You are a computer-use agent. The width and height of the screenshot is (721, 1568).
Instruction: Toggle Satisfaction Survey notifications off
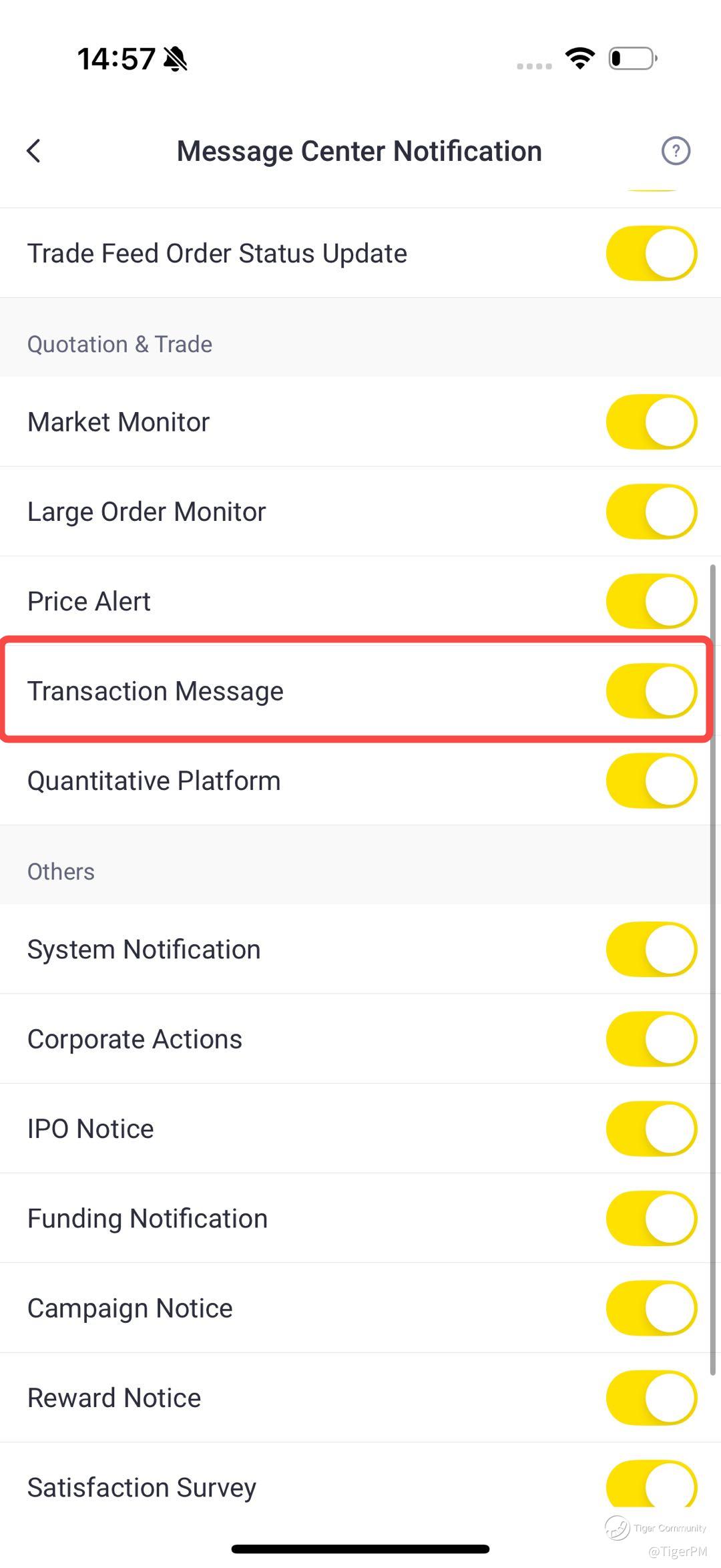tap(652, 1484)
